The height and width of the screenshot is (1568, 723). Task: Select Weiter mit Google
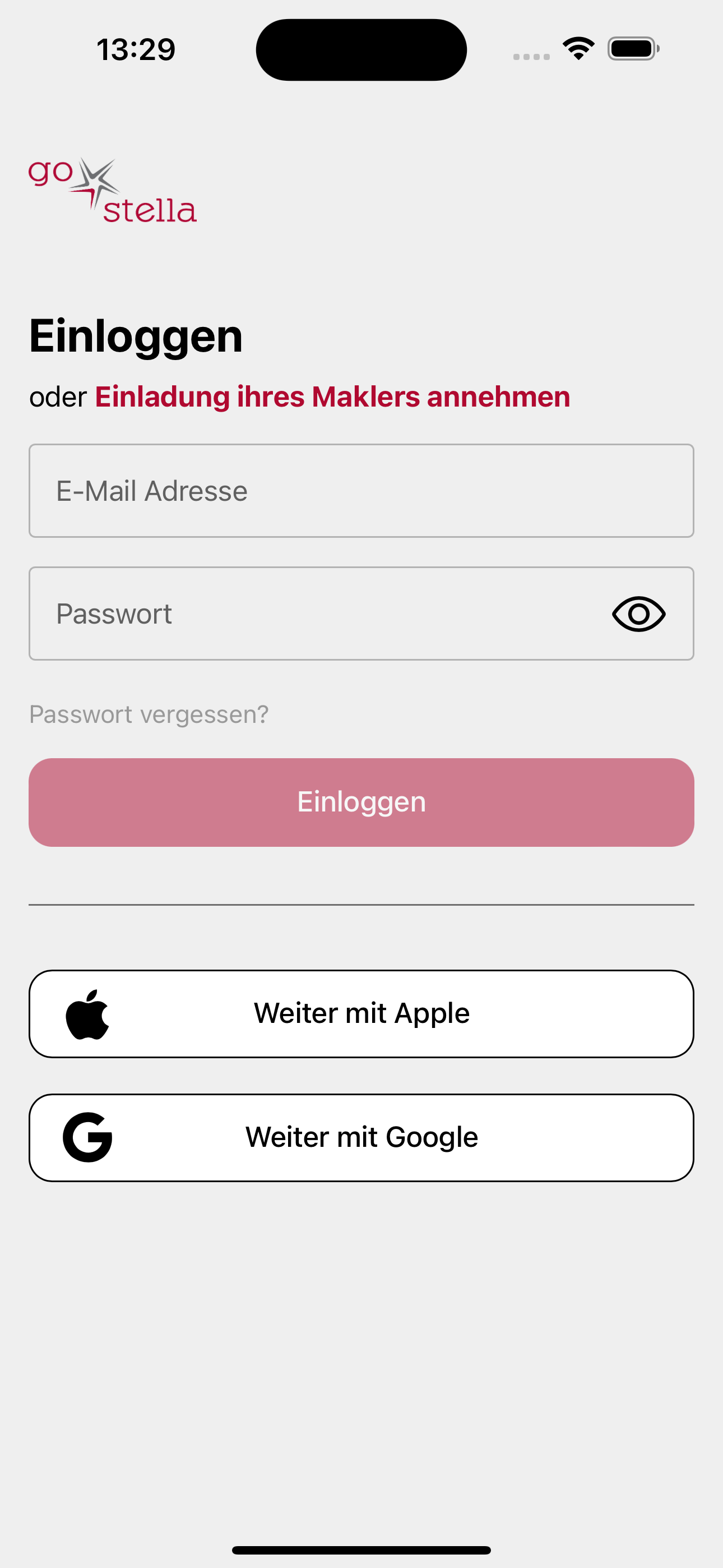[361, 1138]
